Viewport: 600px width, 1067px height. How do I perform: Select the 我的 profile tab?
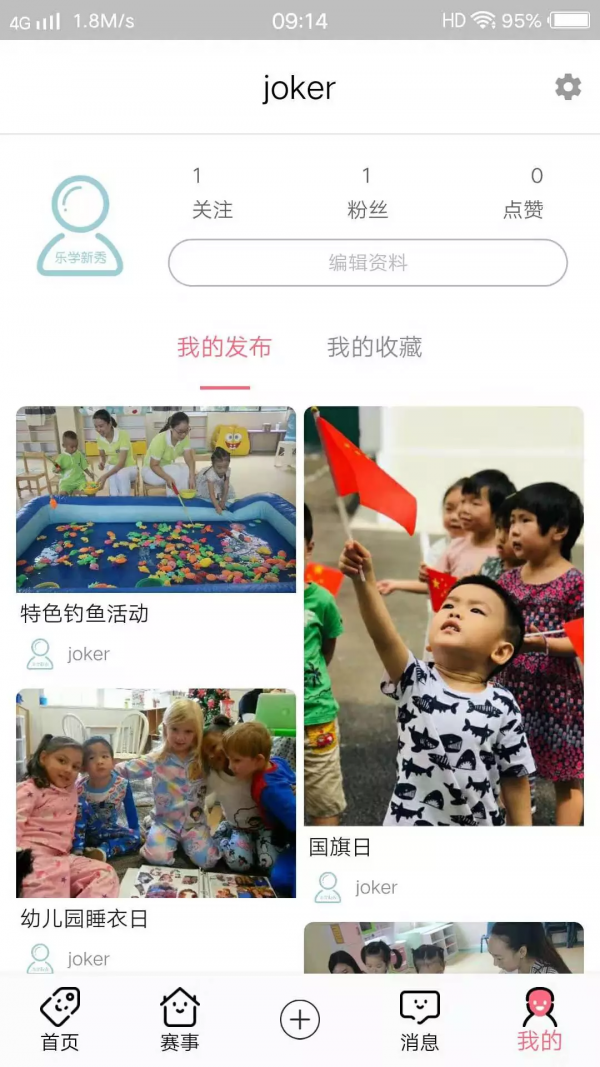point(539,1020)
